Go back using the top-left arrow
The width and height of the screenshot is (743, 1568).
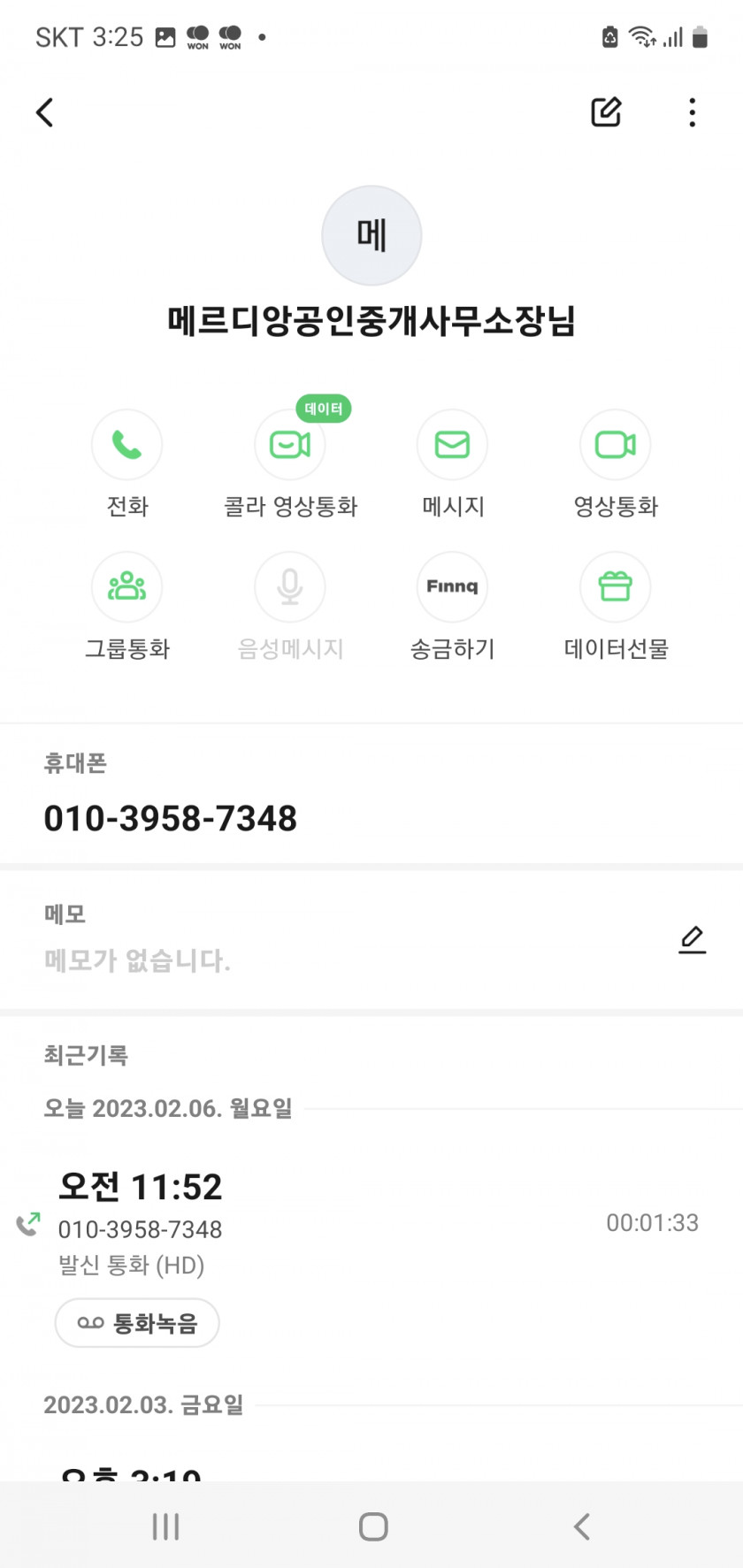(x=45, y=112)
